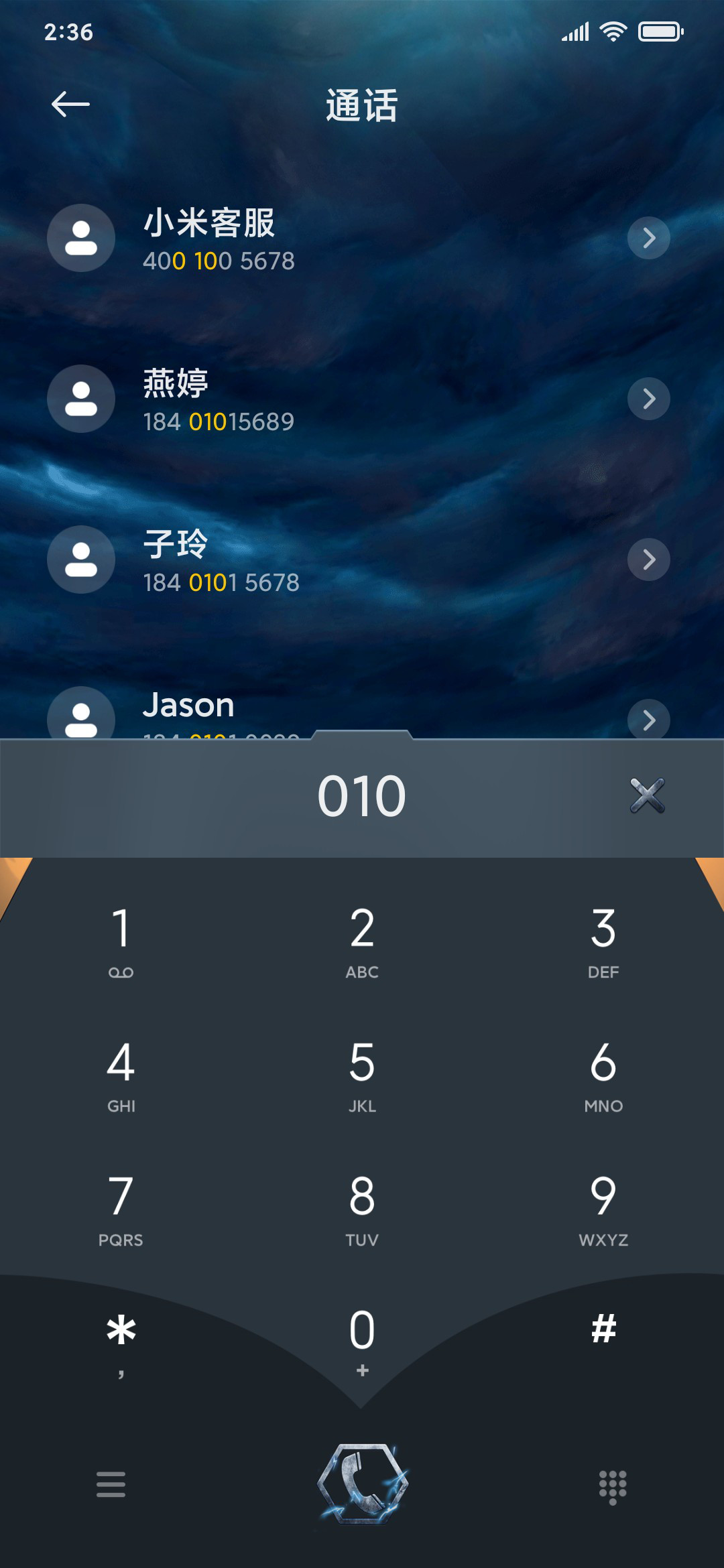Go back using the top arrow
The height and width of the screenshot is (1568, 724).
70,105
